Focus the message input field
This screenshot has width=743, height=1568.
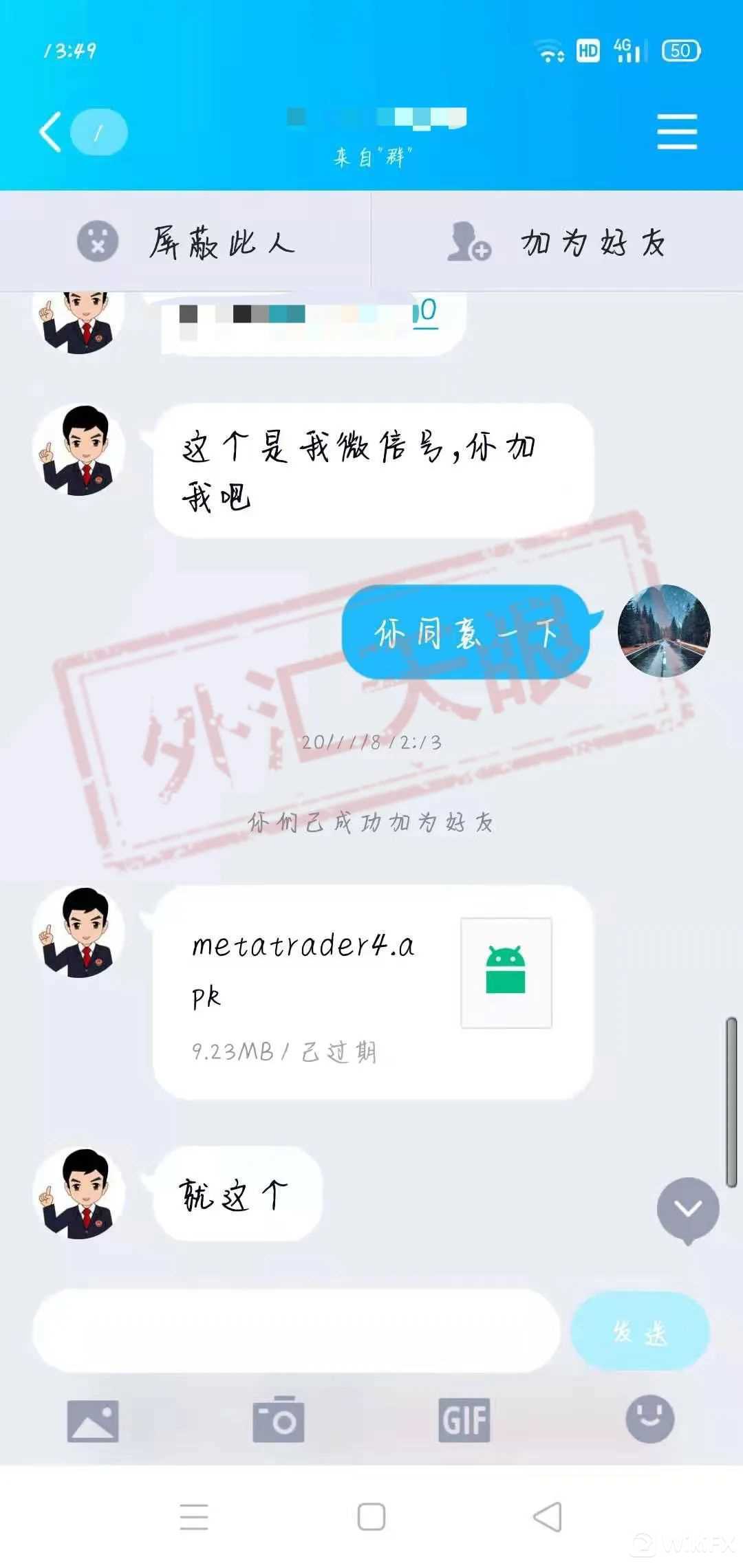point(296,1330)
